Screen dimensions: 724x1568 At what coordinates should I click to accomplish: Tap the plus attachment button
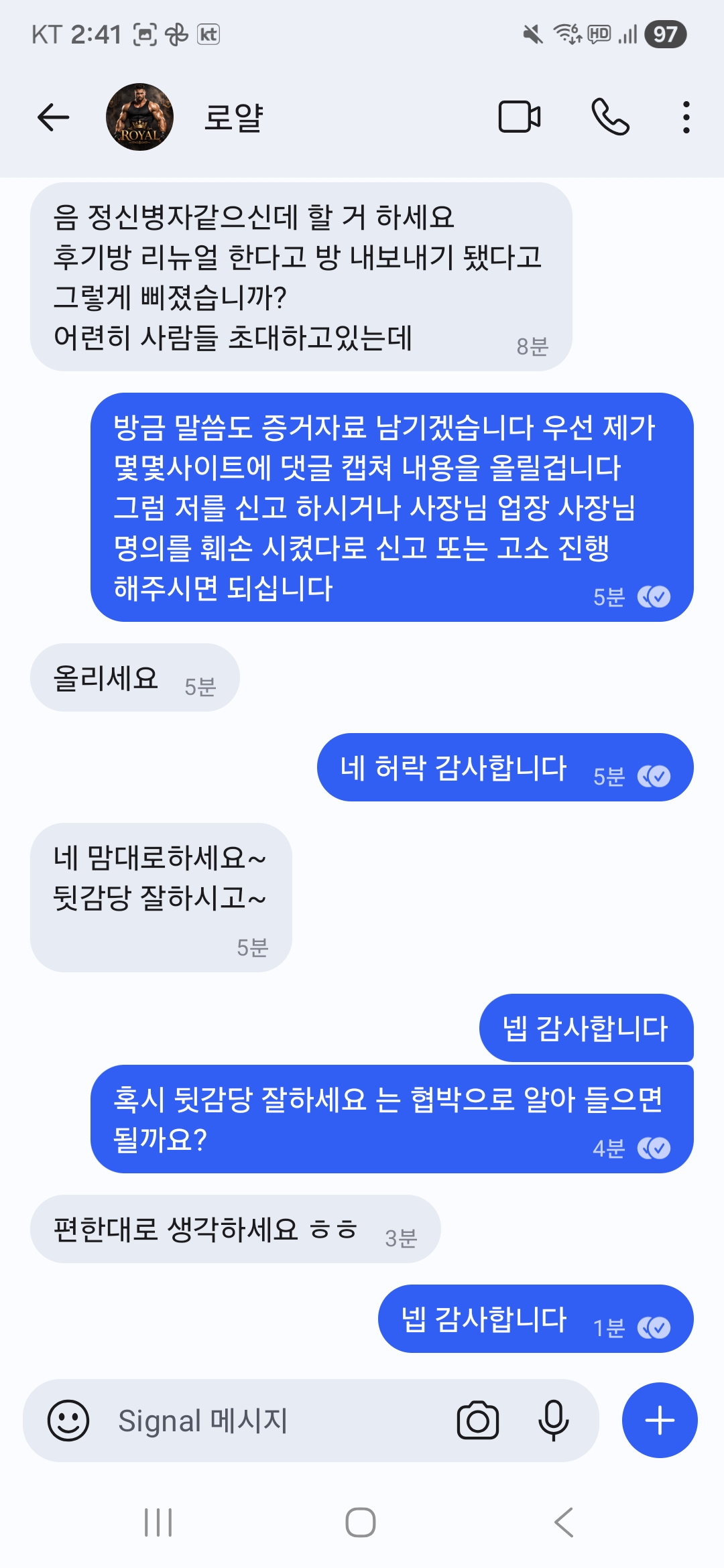click(x=660, y=1421)
